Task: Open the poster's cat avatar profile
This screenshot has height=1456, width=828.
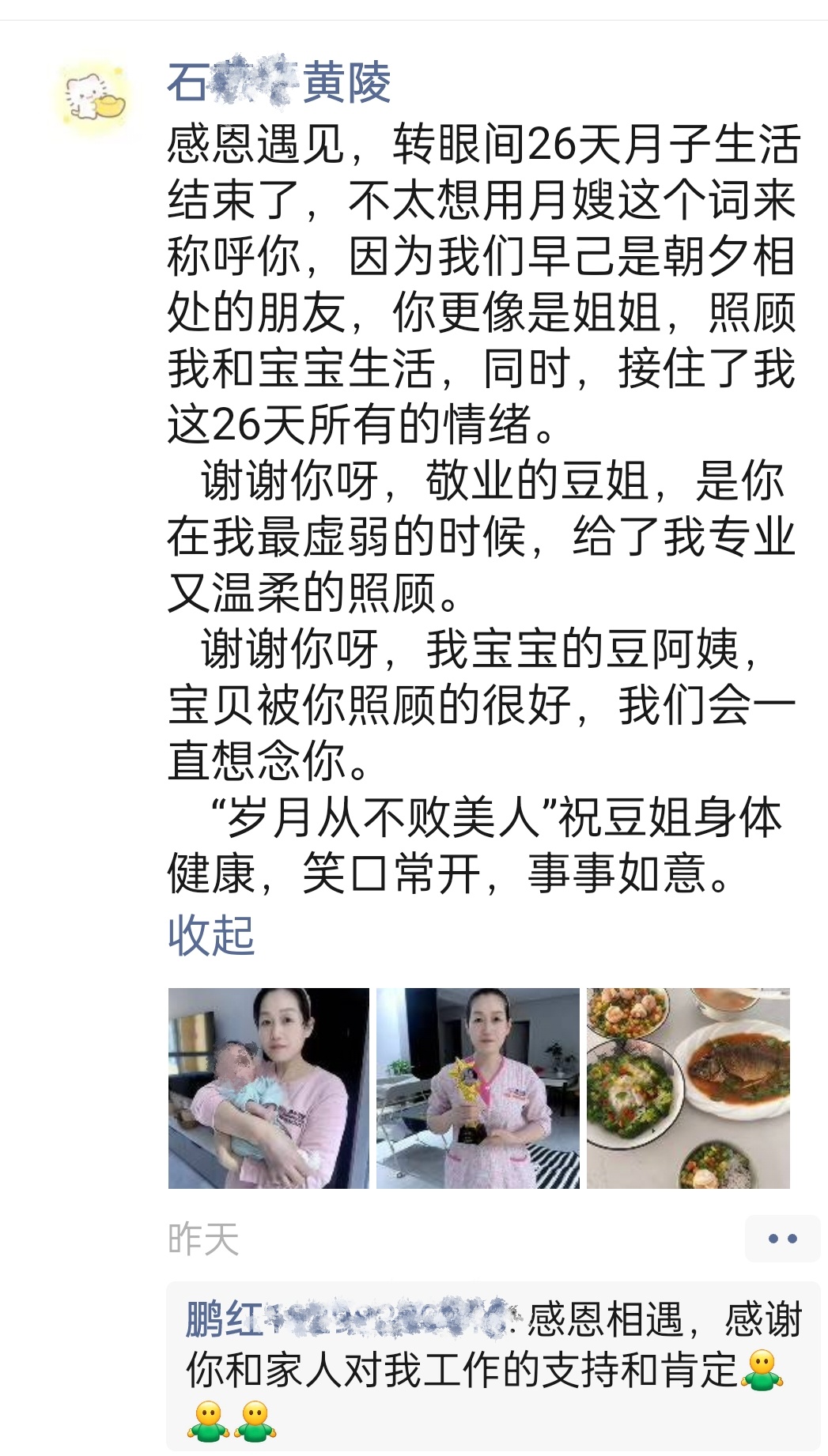Action: click(x=96, y=98)
